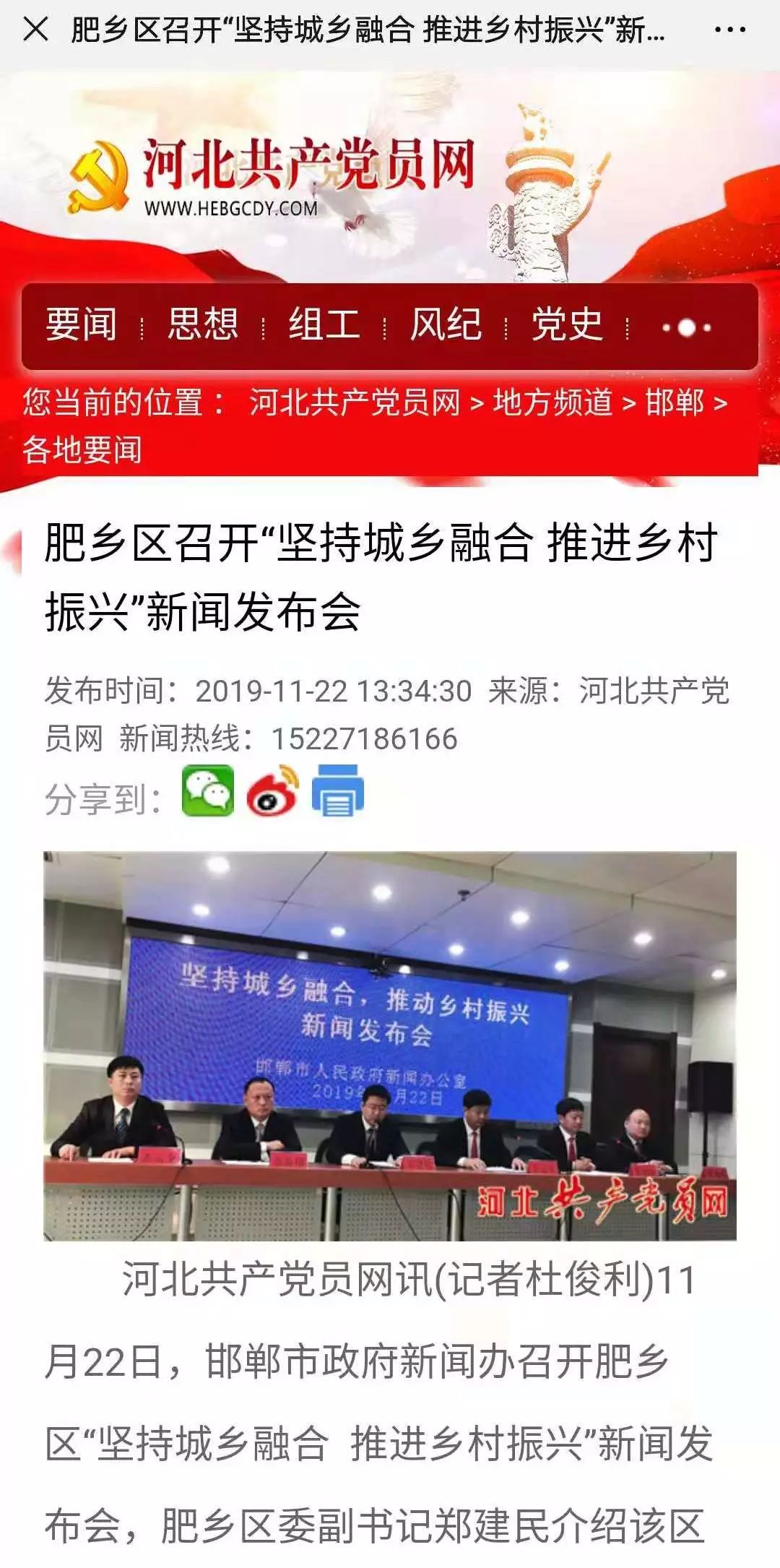Viewport: 780px width, 1568px height.
Task: Expand more navigation sections
Action: tap(687, 327)
